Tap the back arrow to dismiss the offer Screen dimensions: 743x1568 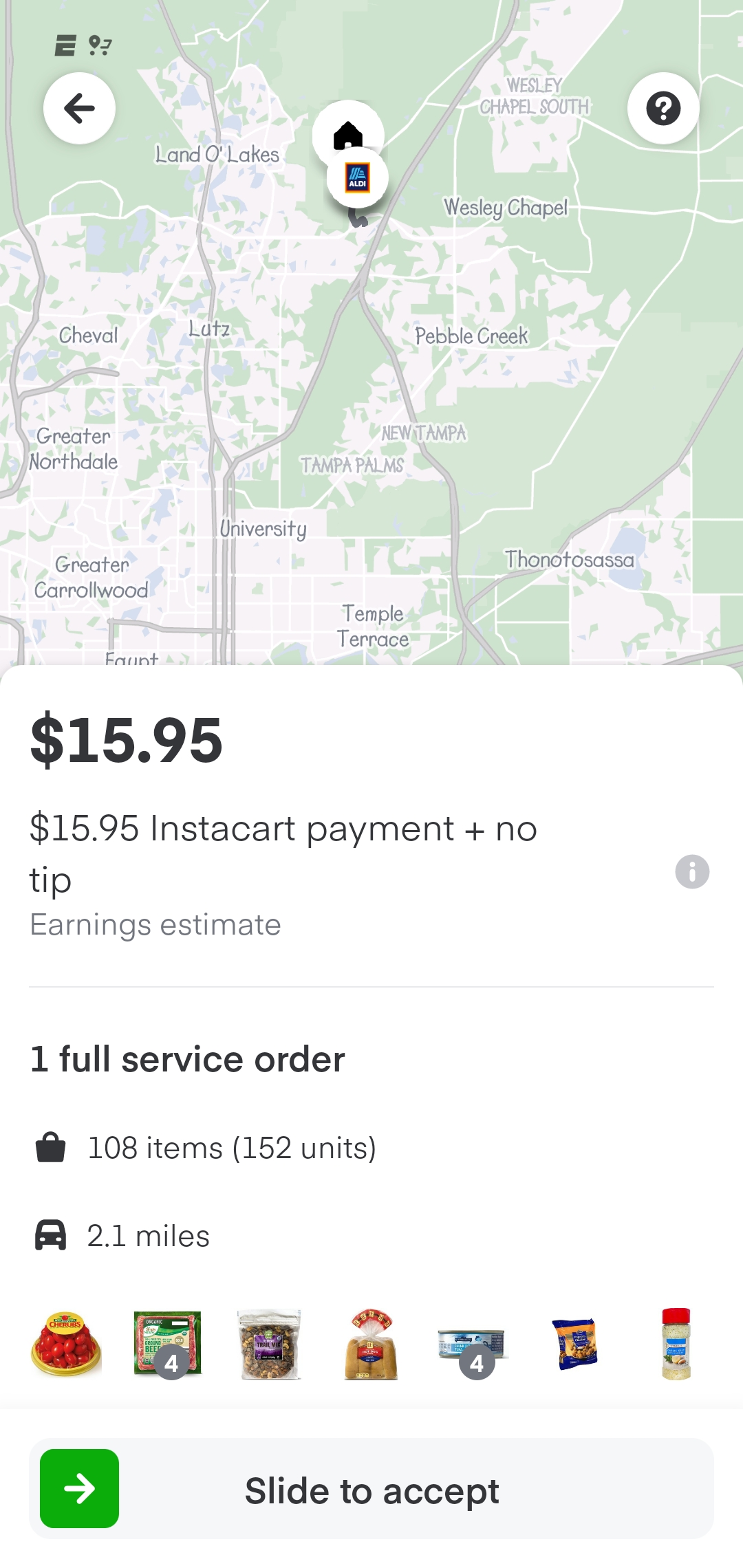[78, 107]
